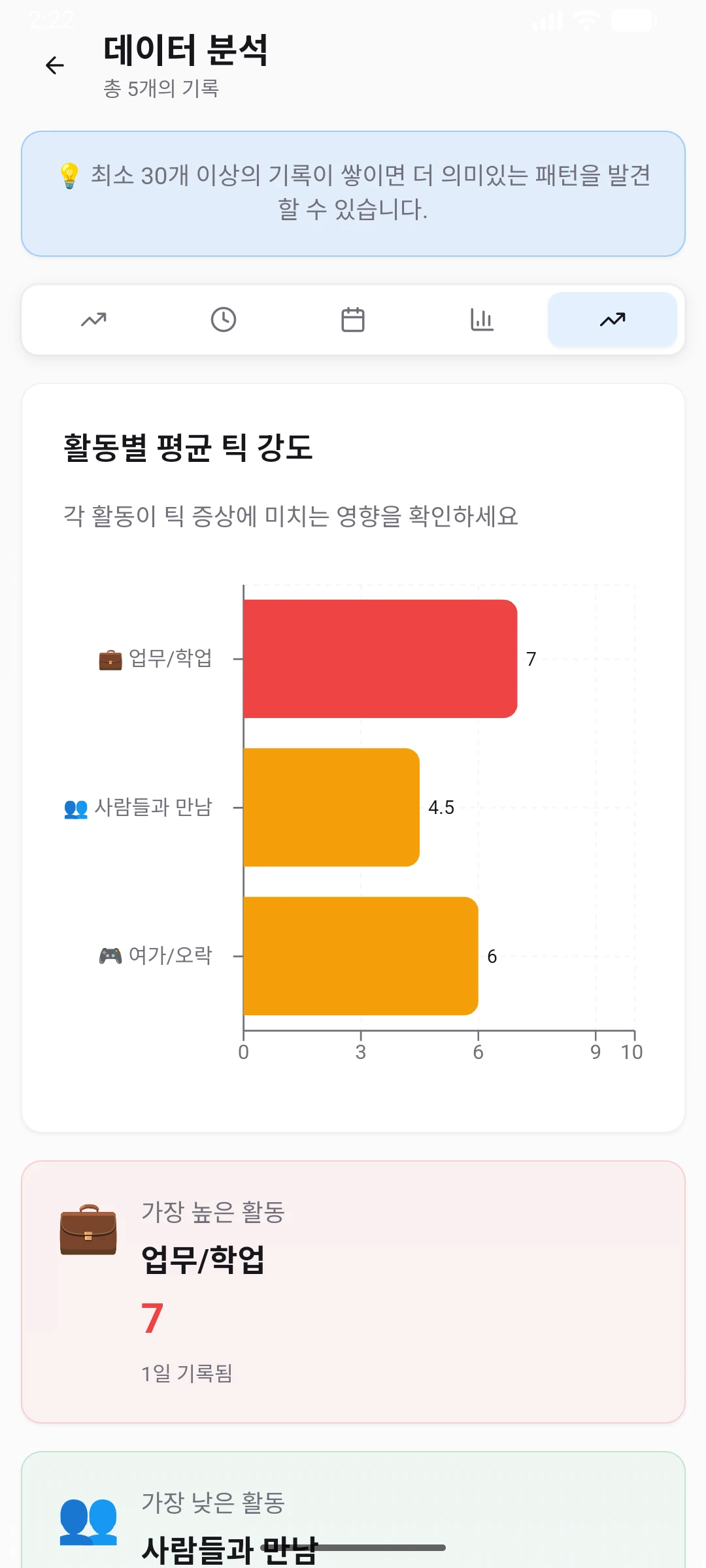Viewport: 706px width, 1568px height.
Task: Open the clock time analysis tab
Action: pyautogui.click(x=223, y=319)
